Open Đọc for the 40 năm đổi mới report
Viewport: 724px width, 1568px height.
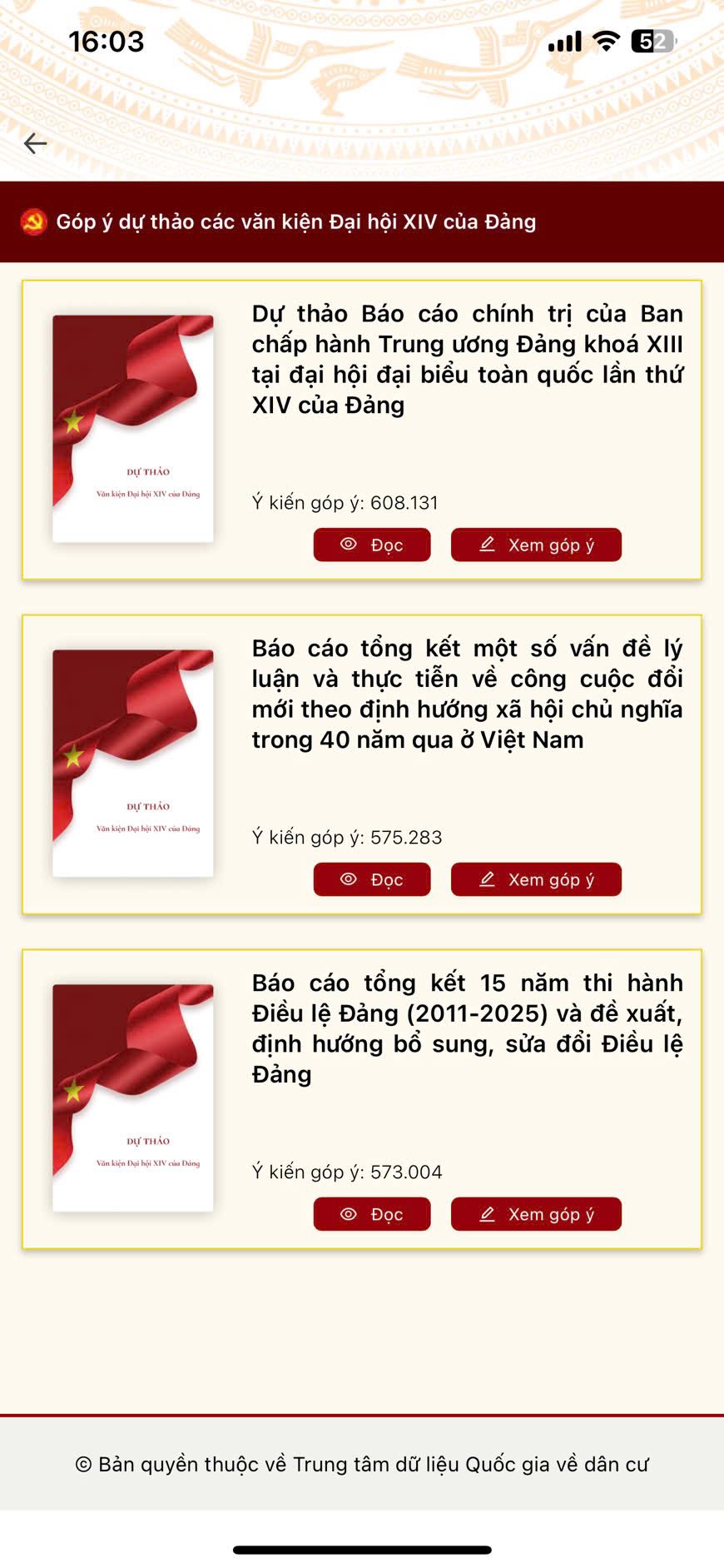click(x=372, y=879)
